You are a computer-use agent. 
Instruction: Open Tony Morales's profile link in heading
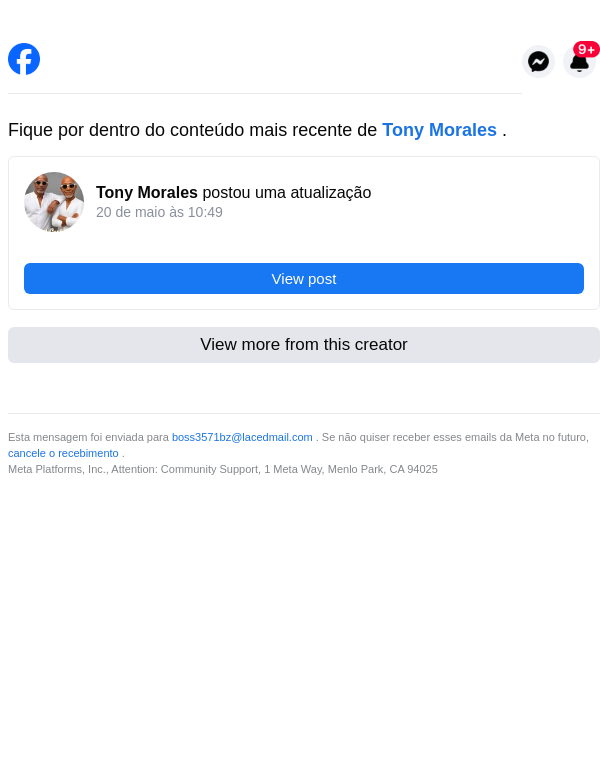[439, 130]
